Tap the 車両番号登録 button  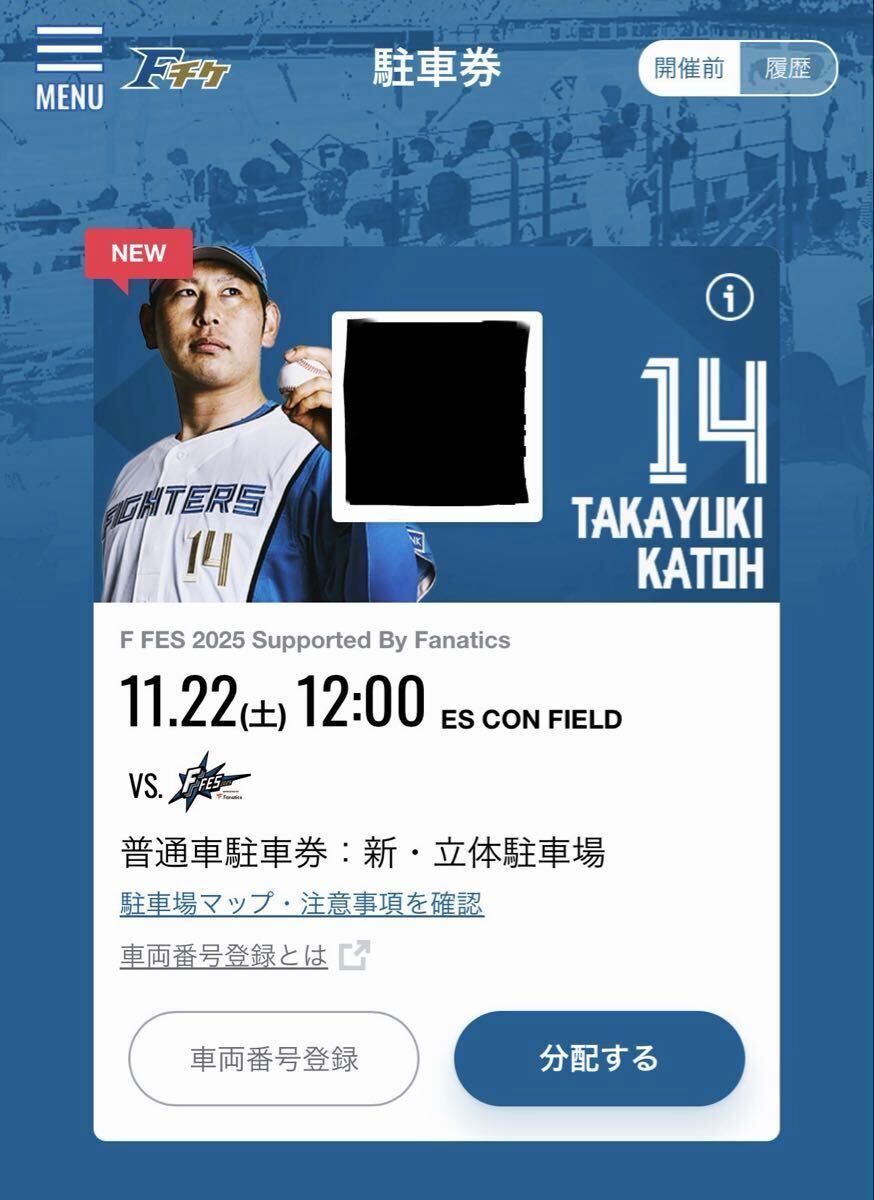pyautogui.click(x=274, y=1059)
